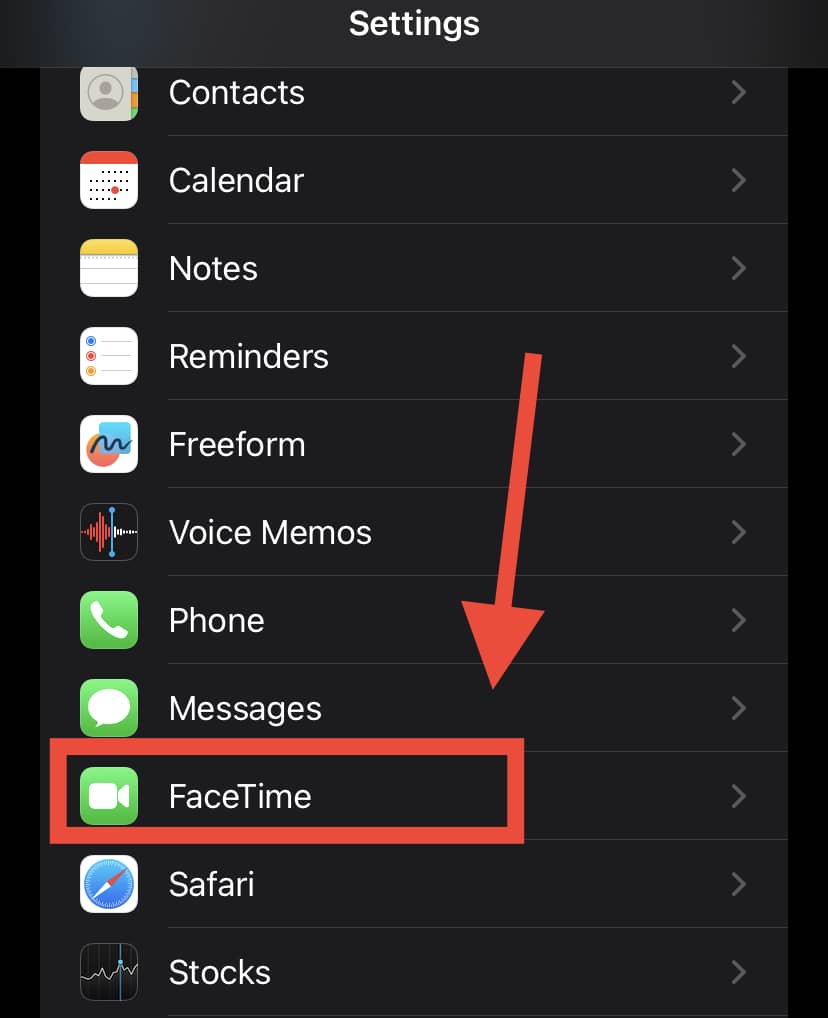Expand FaceTime settings via its chevron
Screen dimensions: 828x1018
[x=738, y=796]
